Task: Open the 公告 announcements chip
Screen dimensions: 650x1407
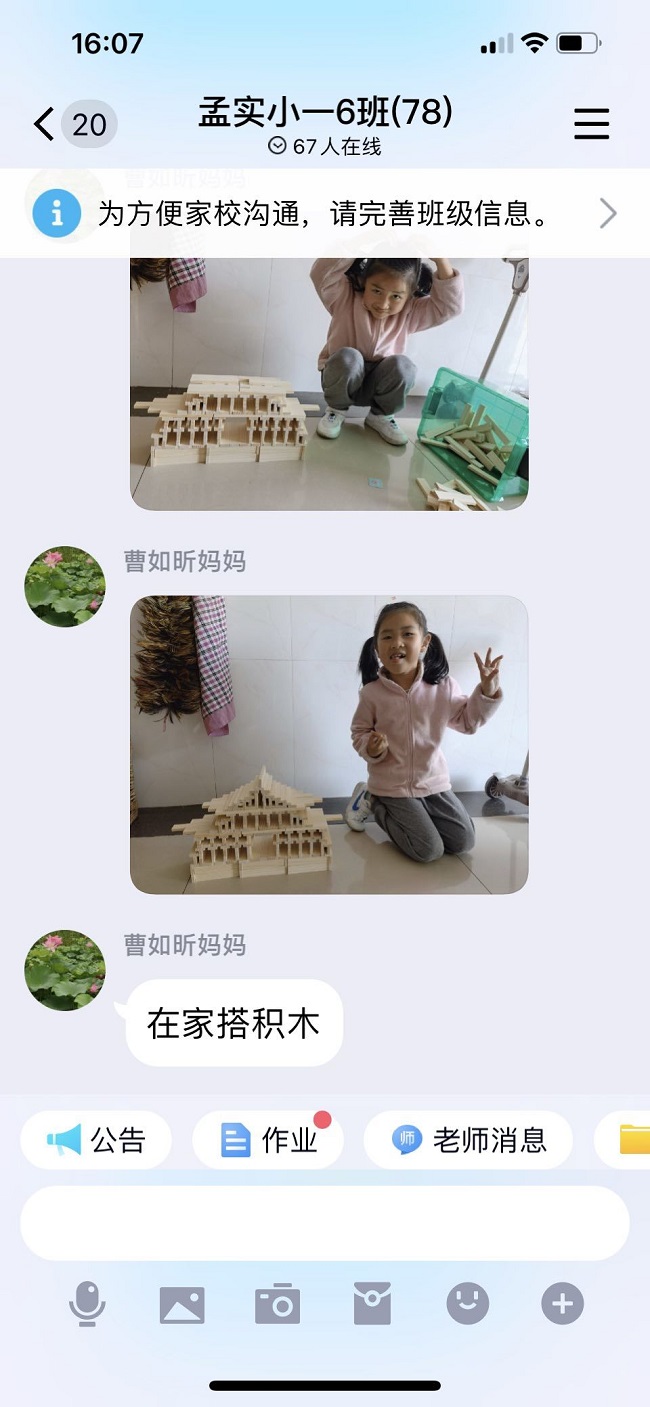Action: coord(96,1140)
